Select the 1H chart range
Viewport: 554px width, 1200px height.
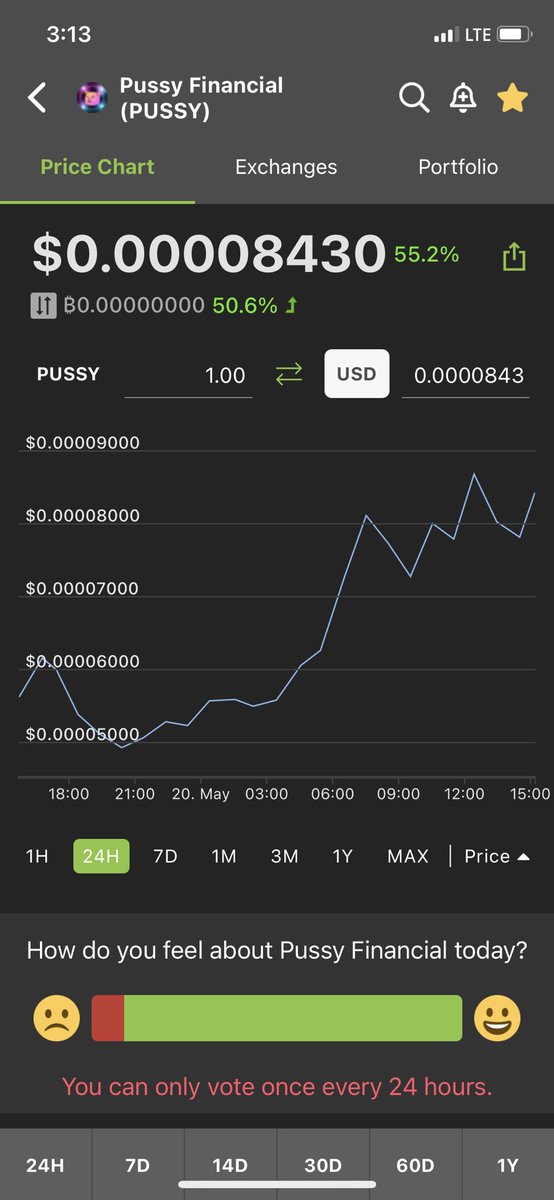(37, 856)
